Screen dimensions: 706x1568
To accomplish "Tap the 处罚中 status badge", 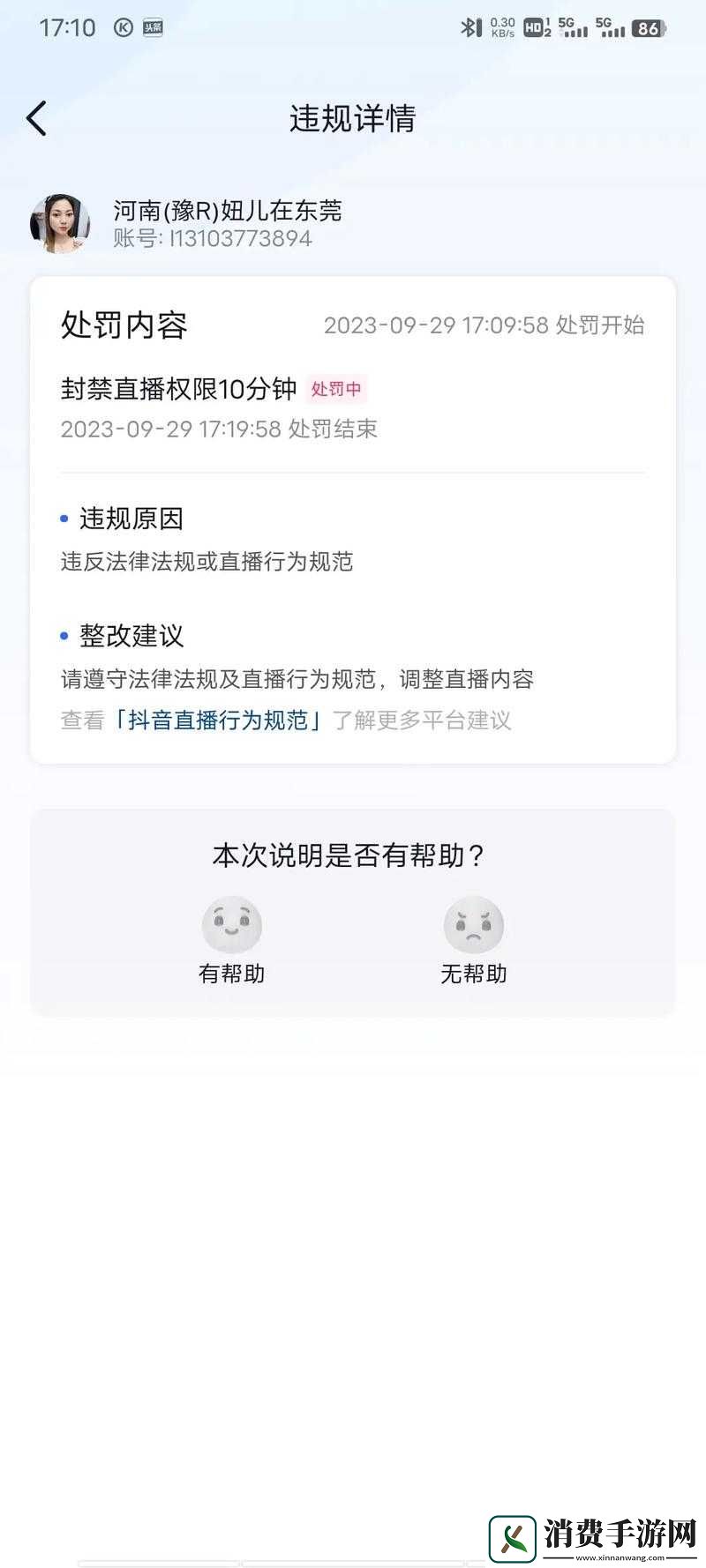I will click(336, 389).
